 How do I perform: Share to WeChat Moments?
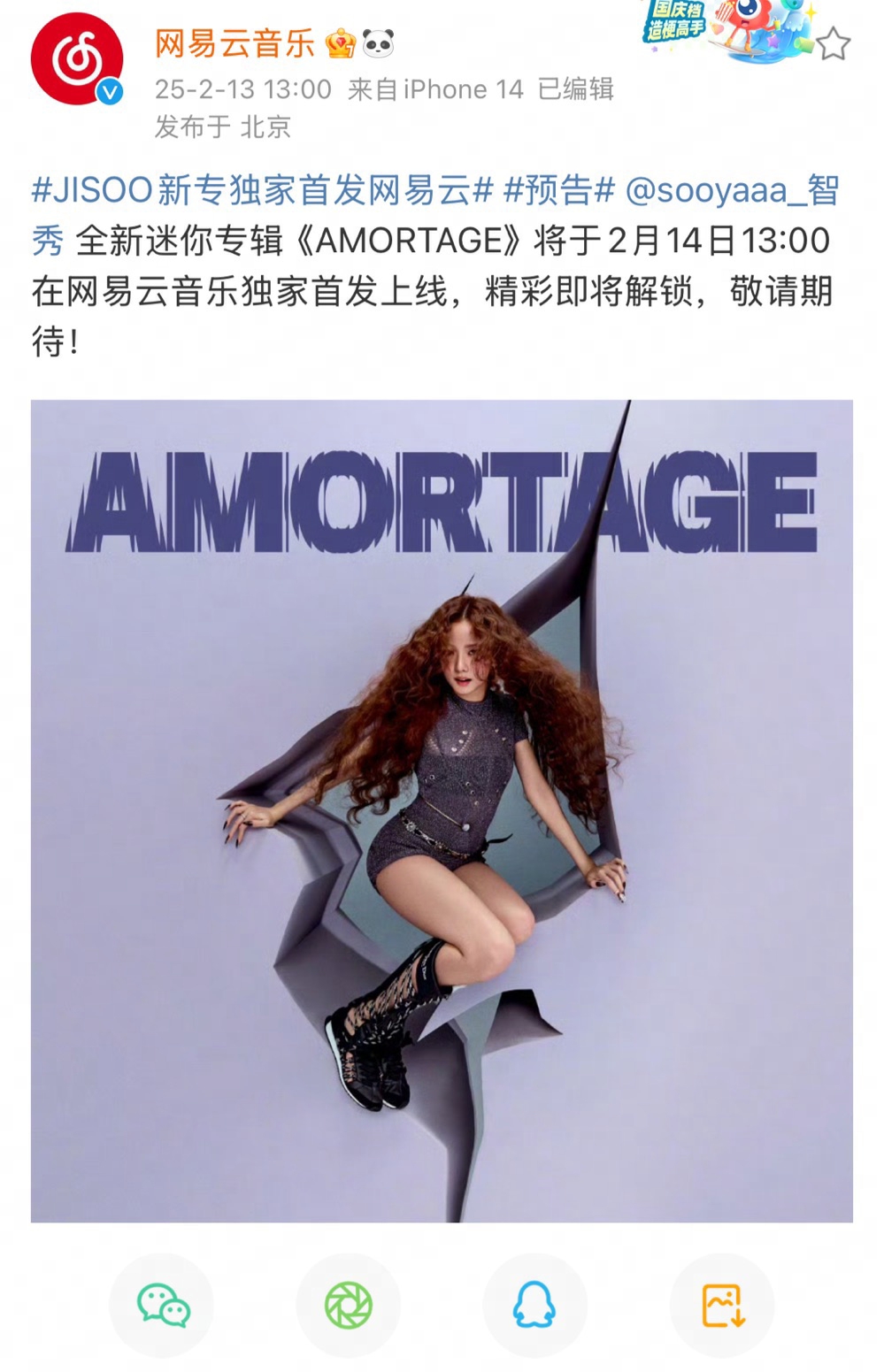349,1305
